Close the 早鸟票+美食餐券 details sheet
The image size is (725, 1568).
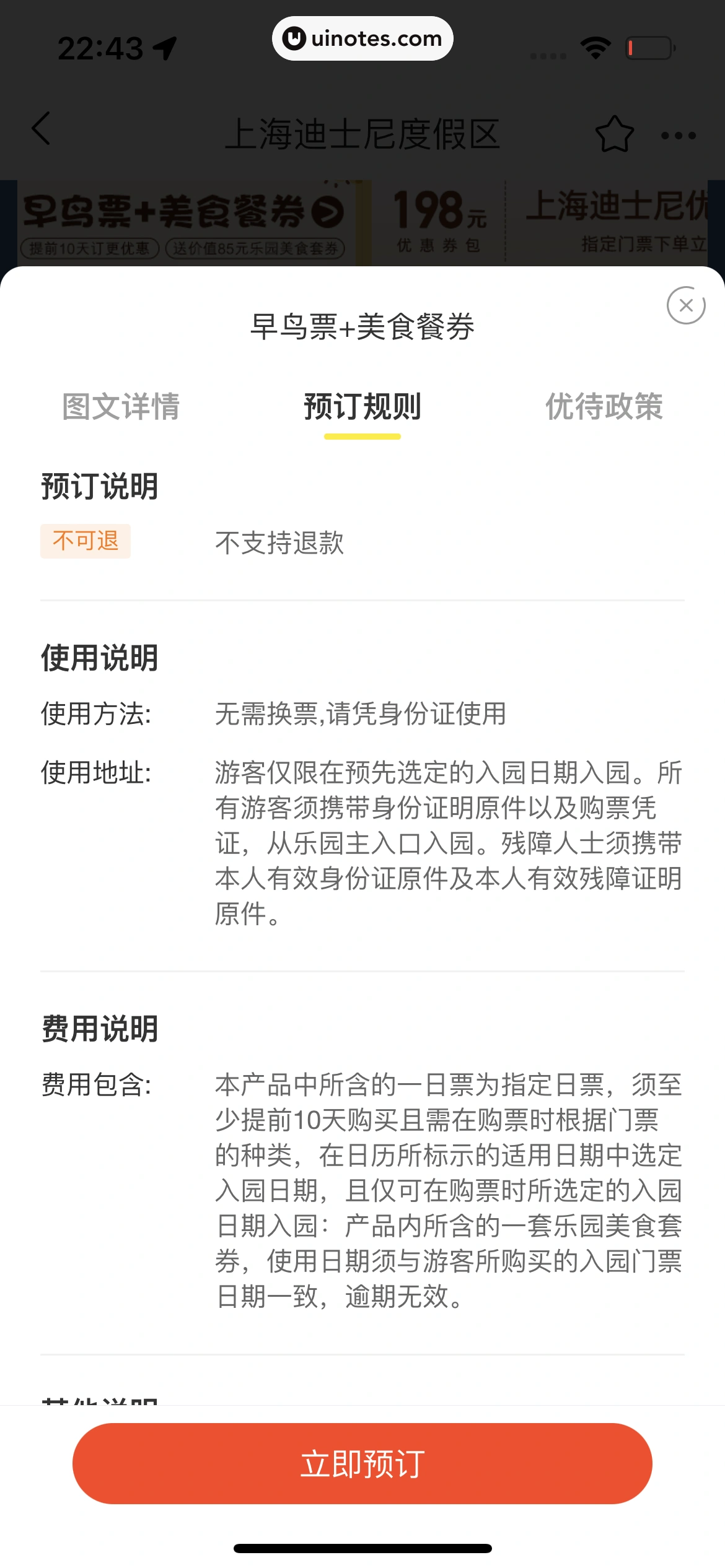pyautogui.click(x=685, y=305)
